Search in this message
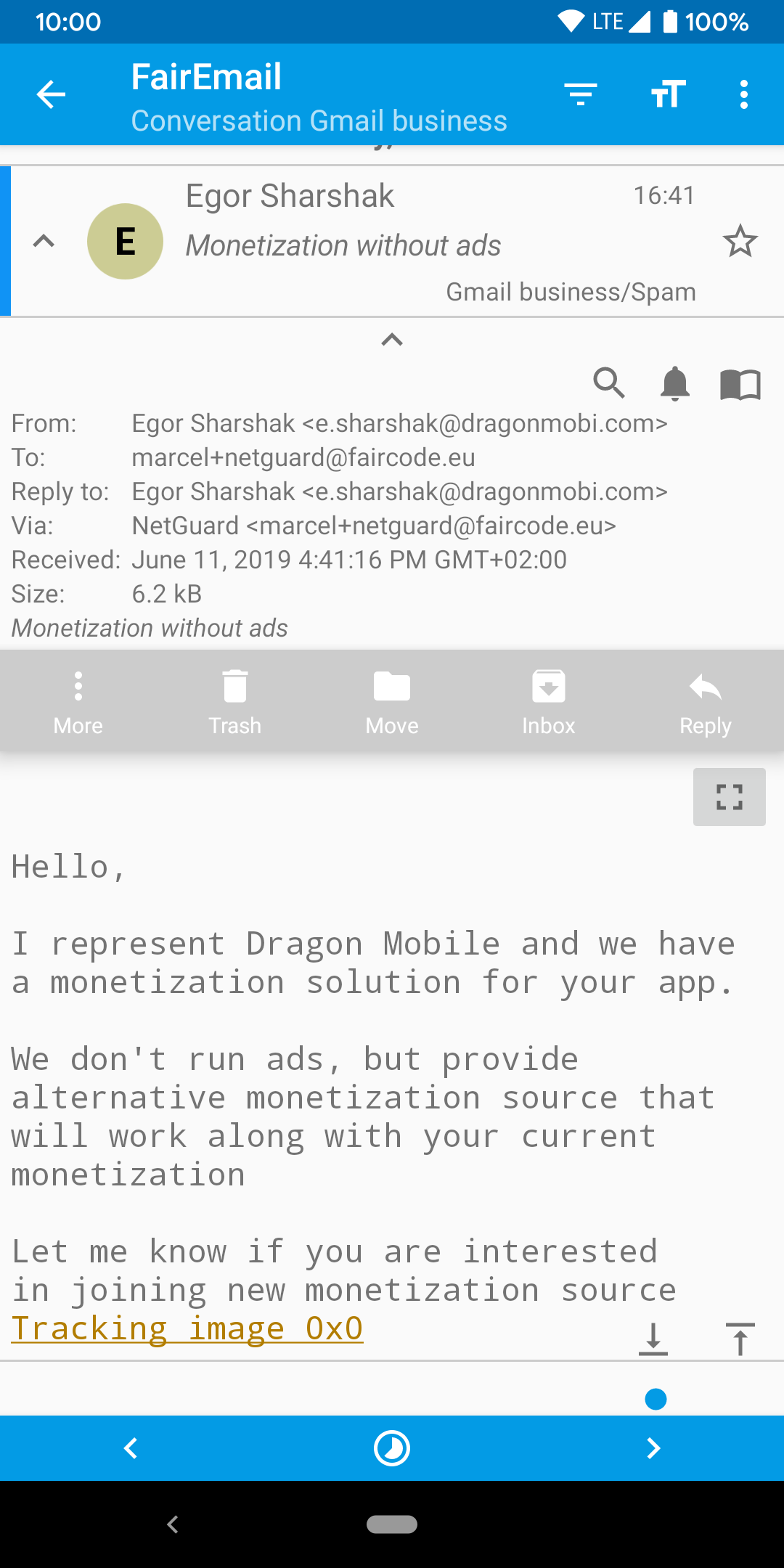This screenshot has width=784, height=1568. (609, 383)
